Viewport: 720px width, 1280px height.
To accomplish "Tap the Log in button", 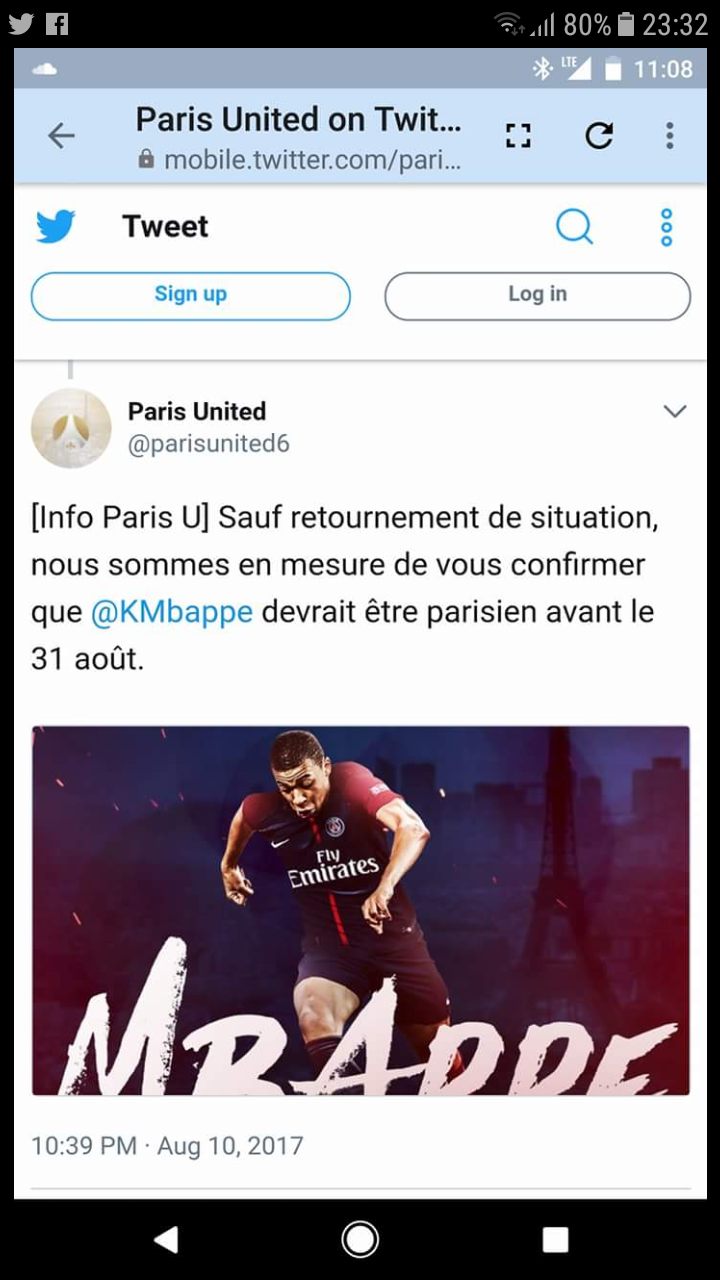I will click(537, 295).
